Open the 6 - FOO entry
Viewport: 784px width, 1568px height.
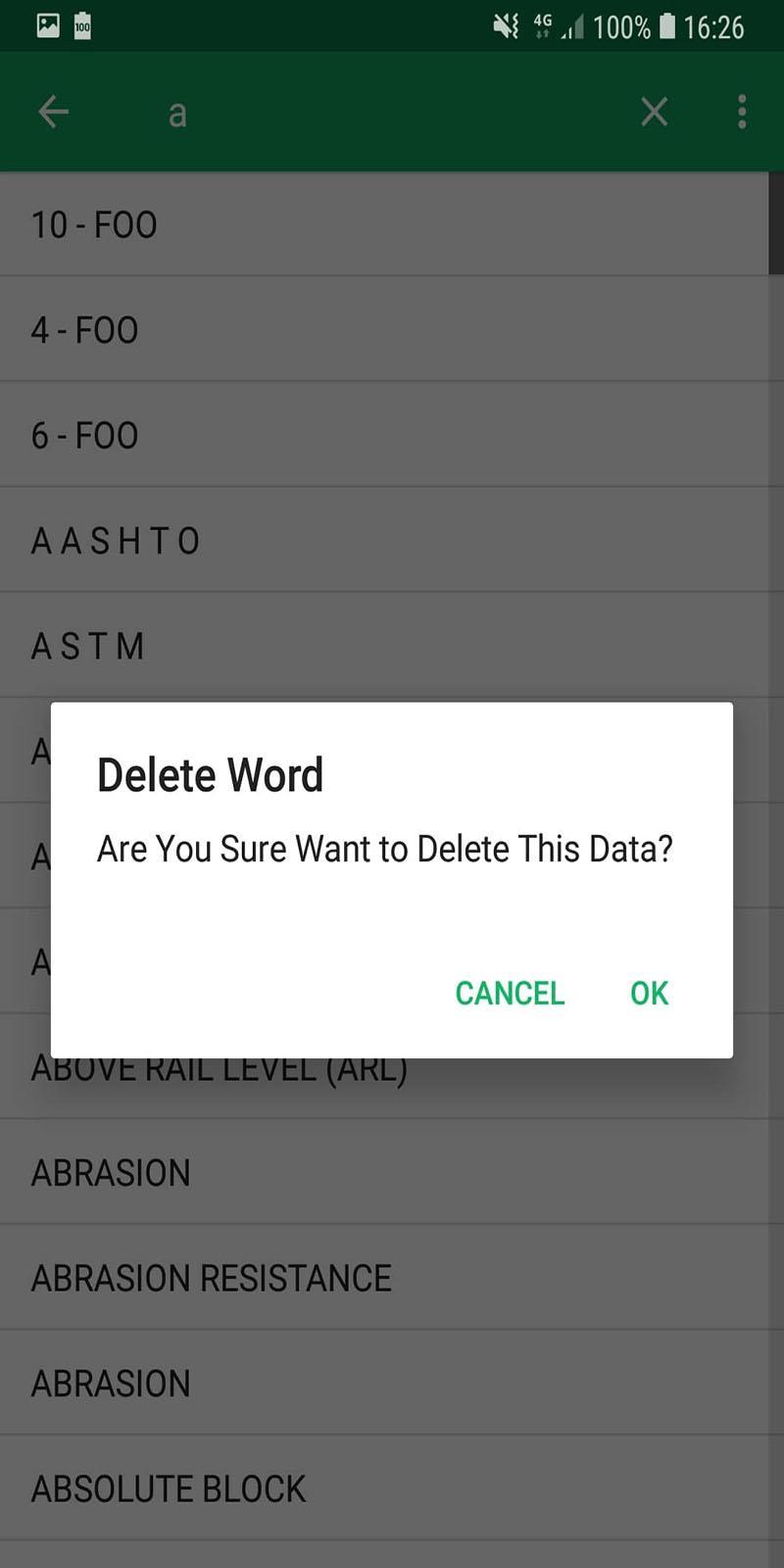(384, 435)
